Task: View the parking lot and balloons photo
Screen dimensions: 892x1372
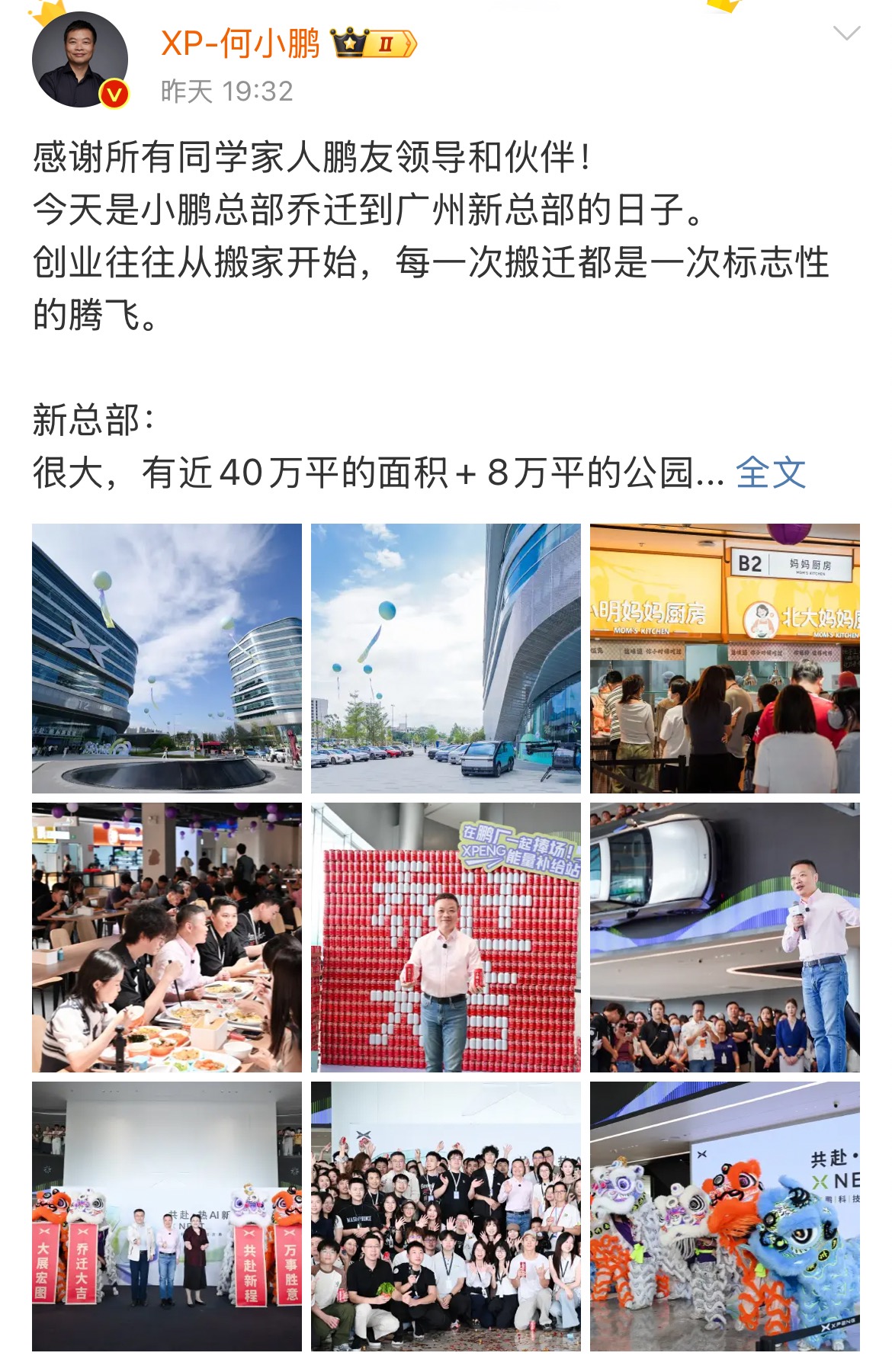Action: pos(446,659)
